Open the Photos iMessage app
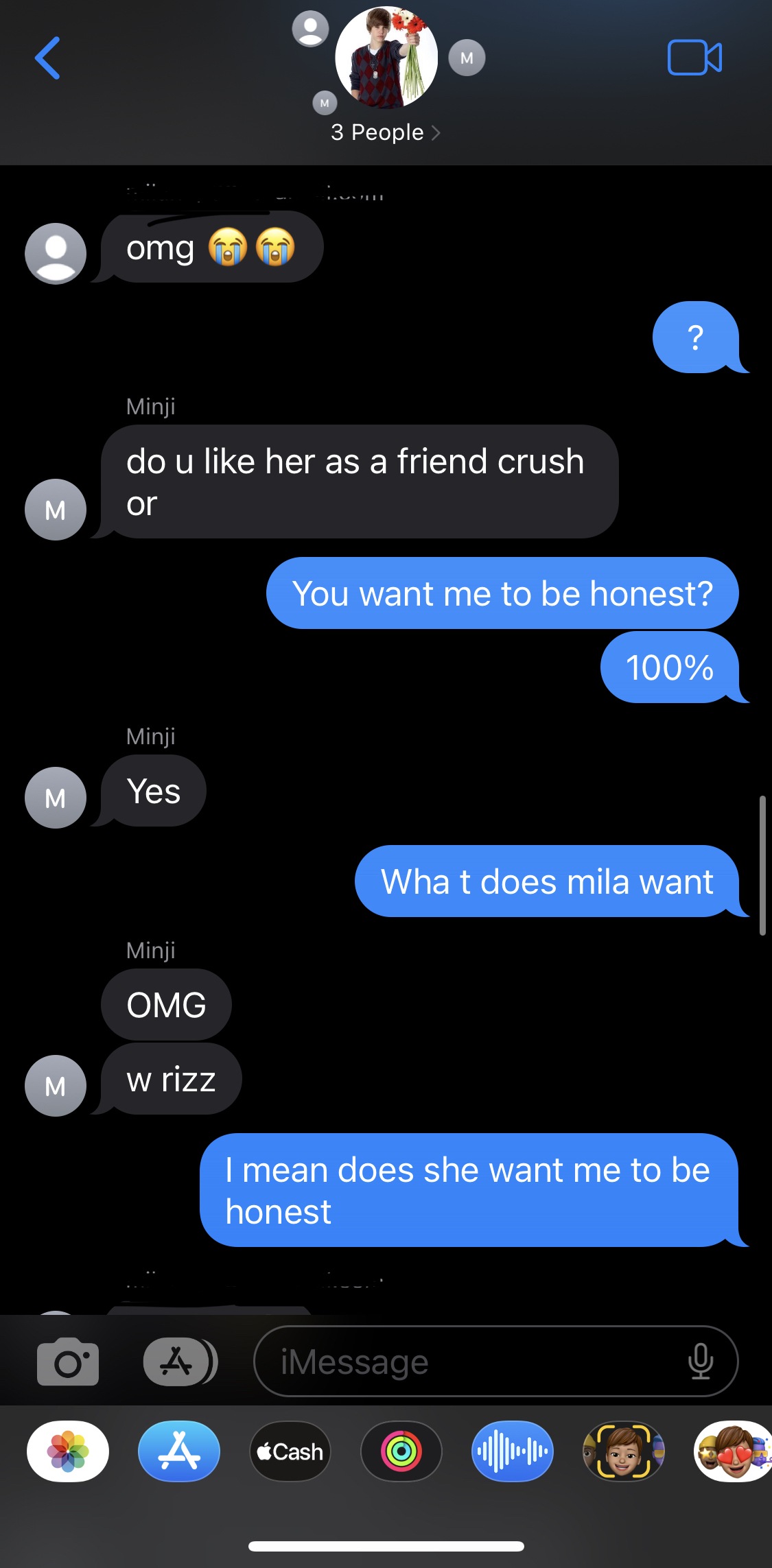The image size is (772, 1568). [68, 1451]
